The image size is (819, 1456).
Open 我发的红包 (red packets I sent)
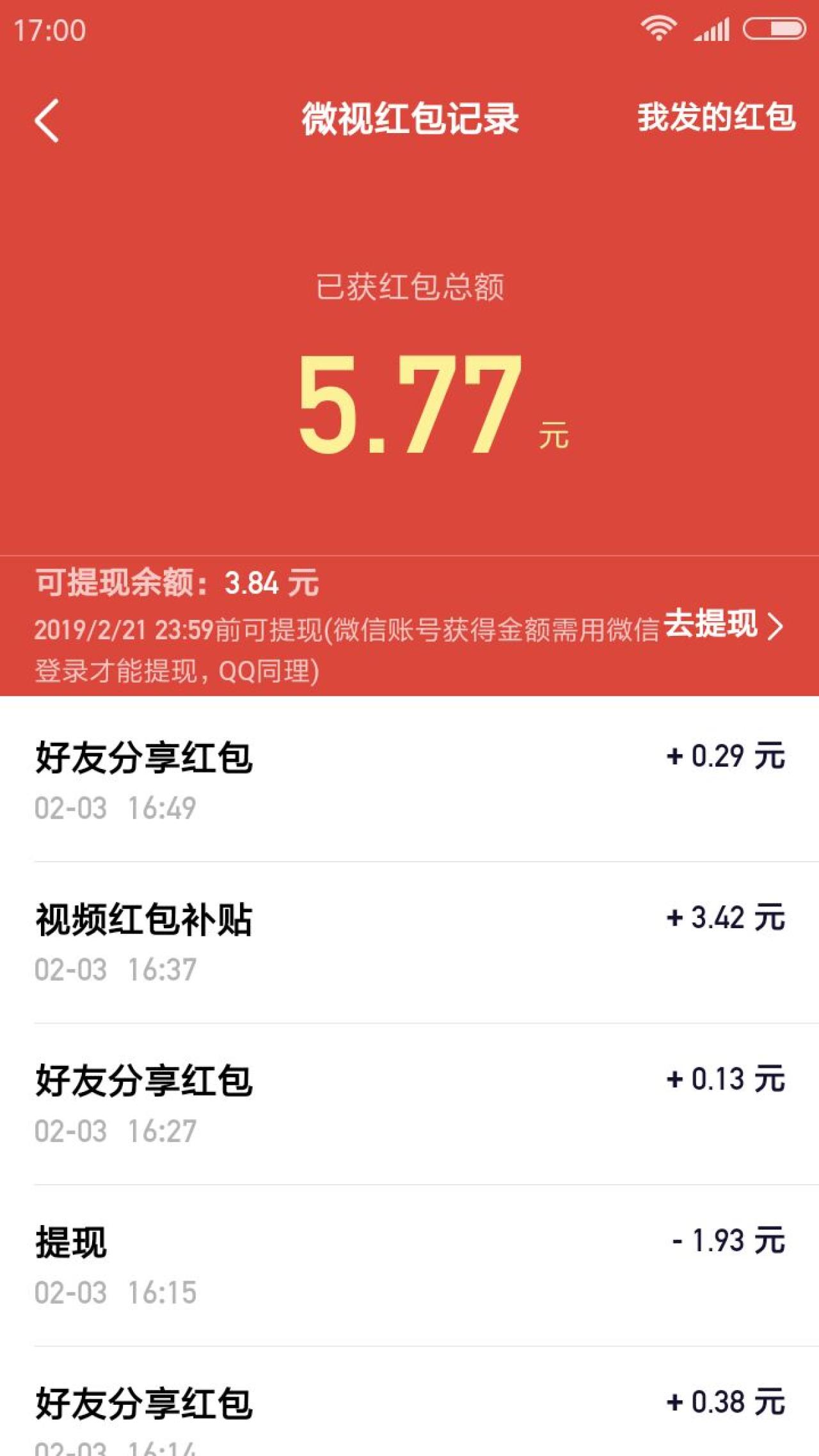coord(715,118)
